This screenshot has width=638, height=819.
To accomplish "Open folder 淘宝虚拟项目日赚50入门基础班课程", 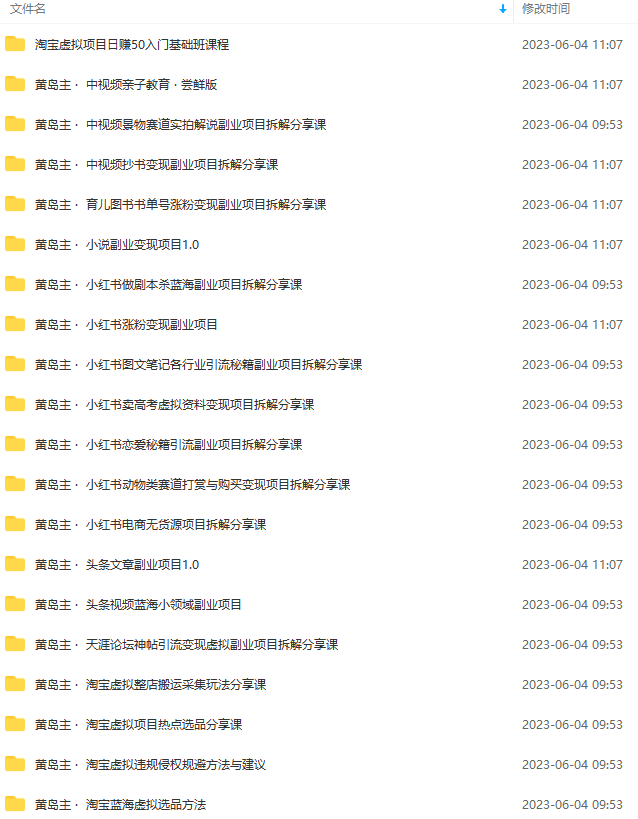I will (x=132, y=45).
